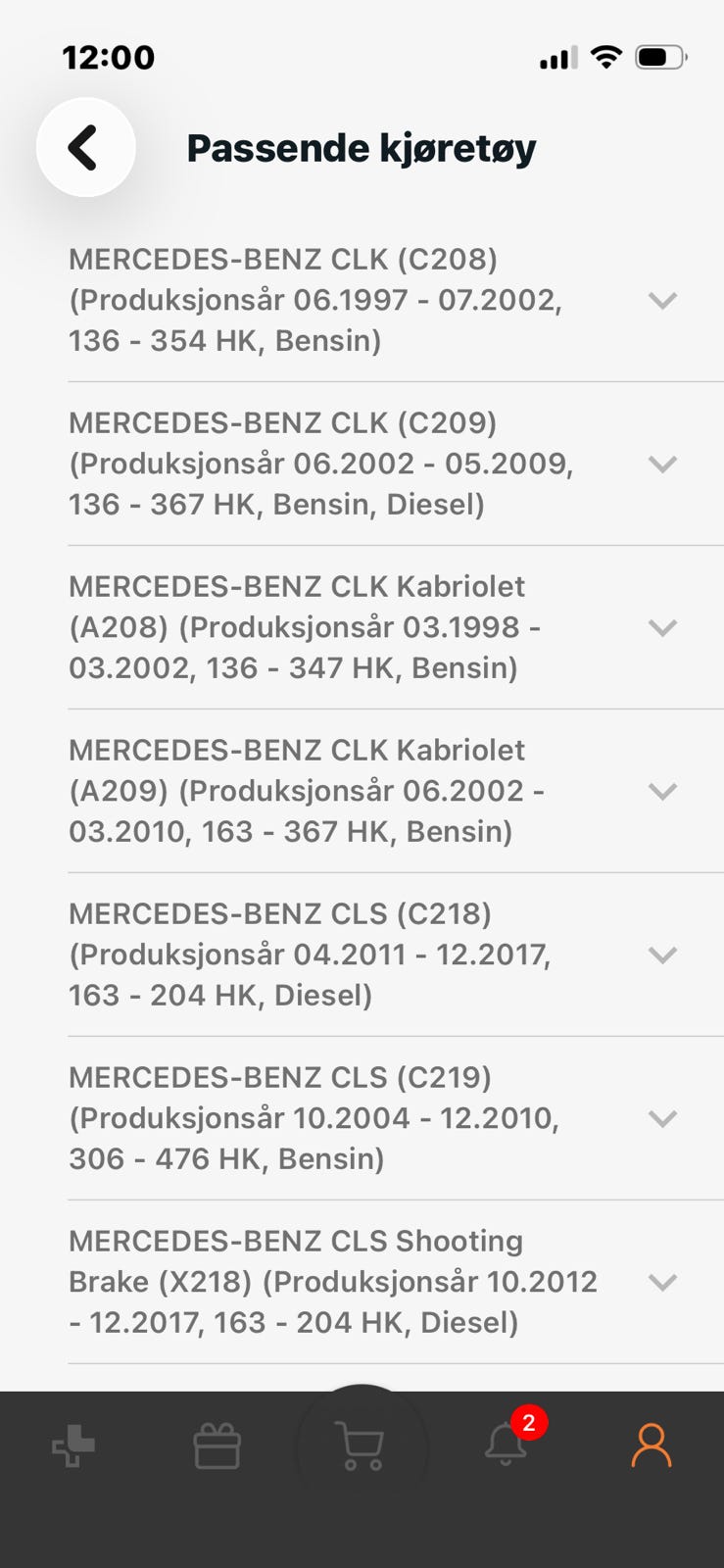The width and height of the screenshot is (724, 1568).
Task: Tap the Passende kjøretøy title
Action: (x=362, y=147)
